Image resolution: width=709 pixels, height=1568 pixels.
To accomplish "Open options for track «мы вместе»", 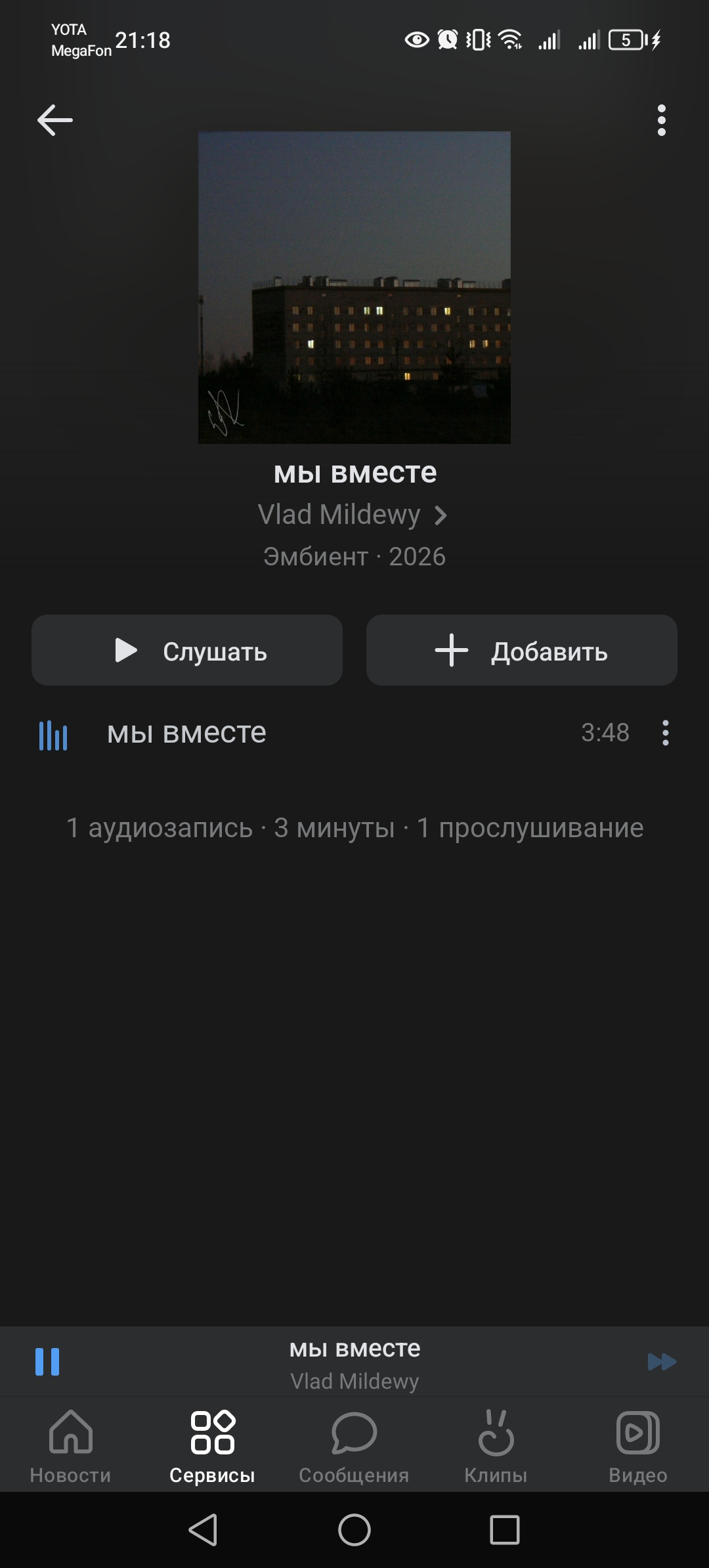I will click(x=665, y=733).
